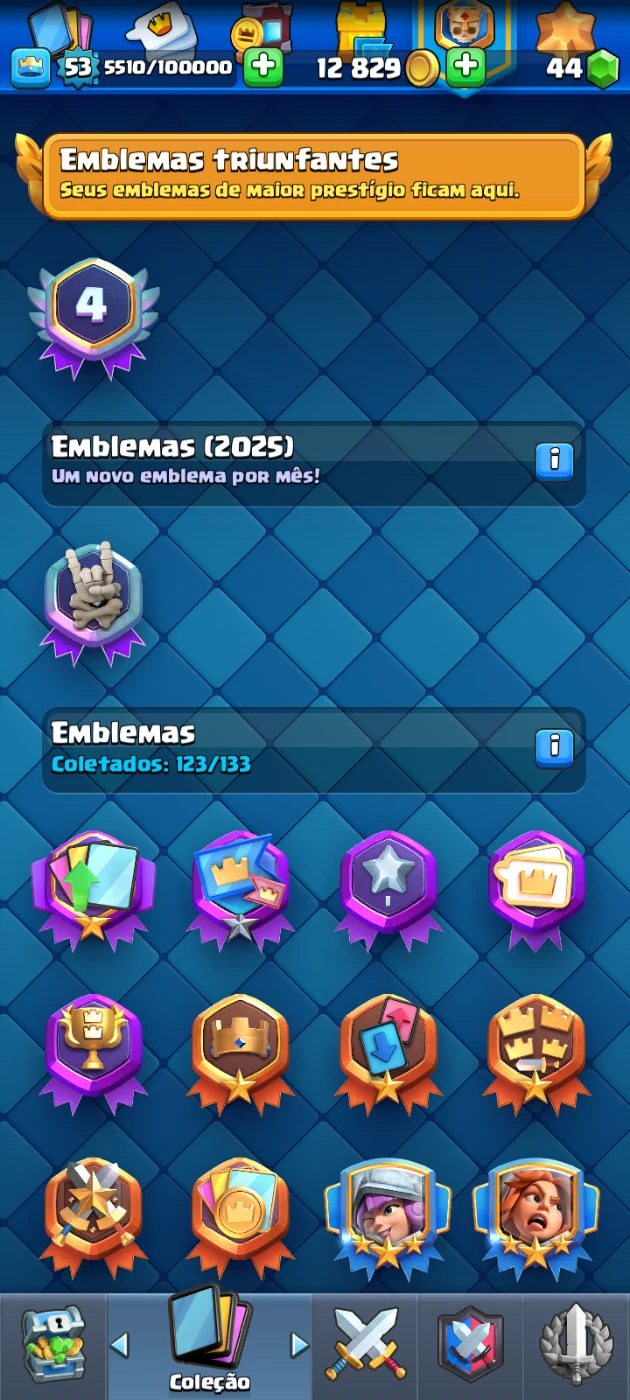The height and width of the screenshot is (1400, 630).
Task: Add experience with the green plus button
Action: [263, 67]
